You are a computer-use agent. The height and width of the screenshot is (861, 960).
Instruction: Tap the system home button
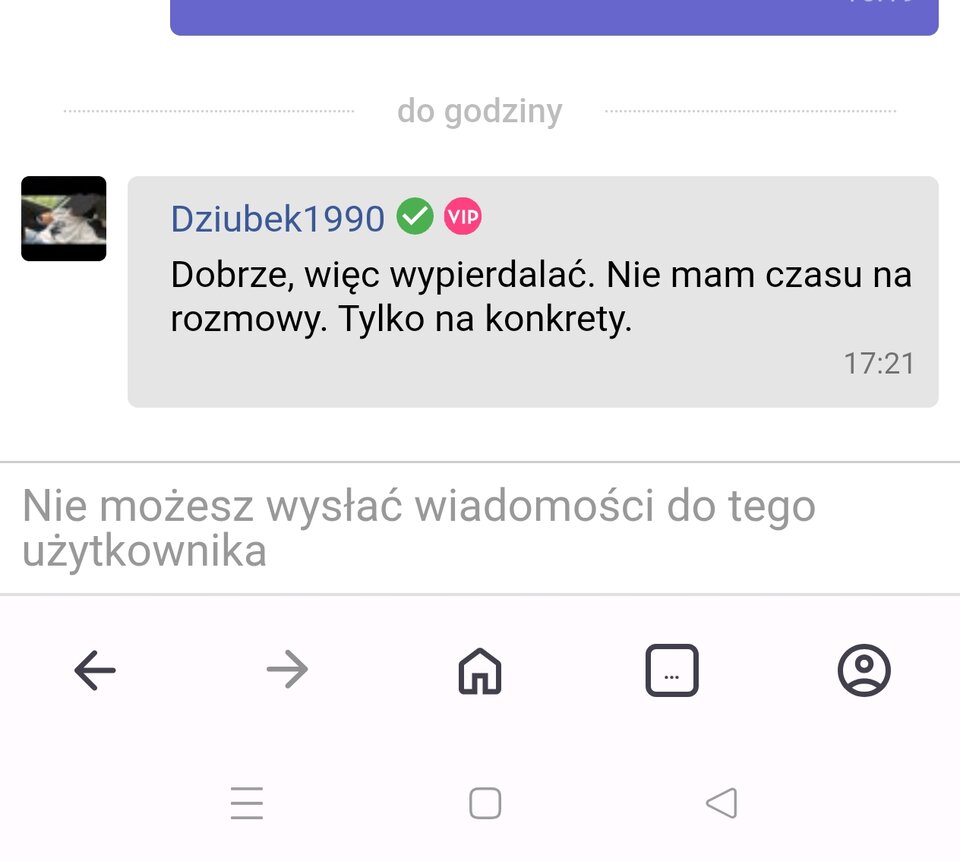[x=485, y=803]
